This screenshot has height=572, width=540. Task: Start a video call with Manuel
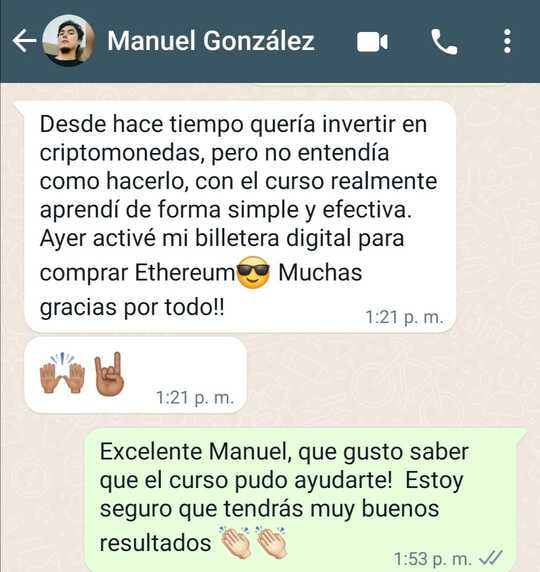[372, 42]
